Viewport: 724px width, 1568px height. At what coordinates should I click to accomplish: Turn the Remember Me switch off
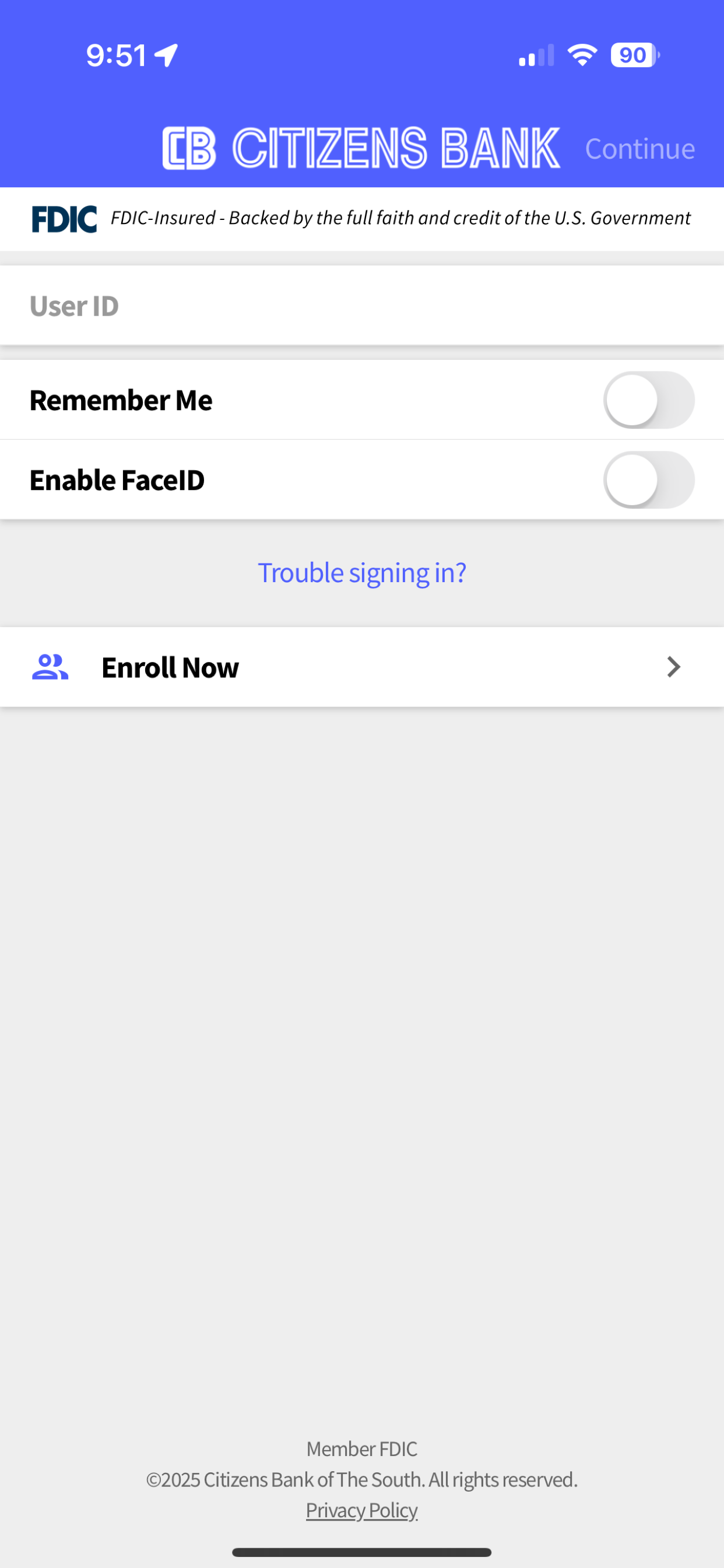tap(649, 400)
